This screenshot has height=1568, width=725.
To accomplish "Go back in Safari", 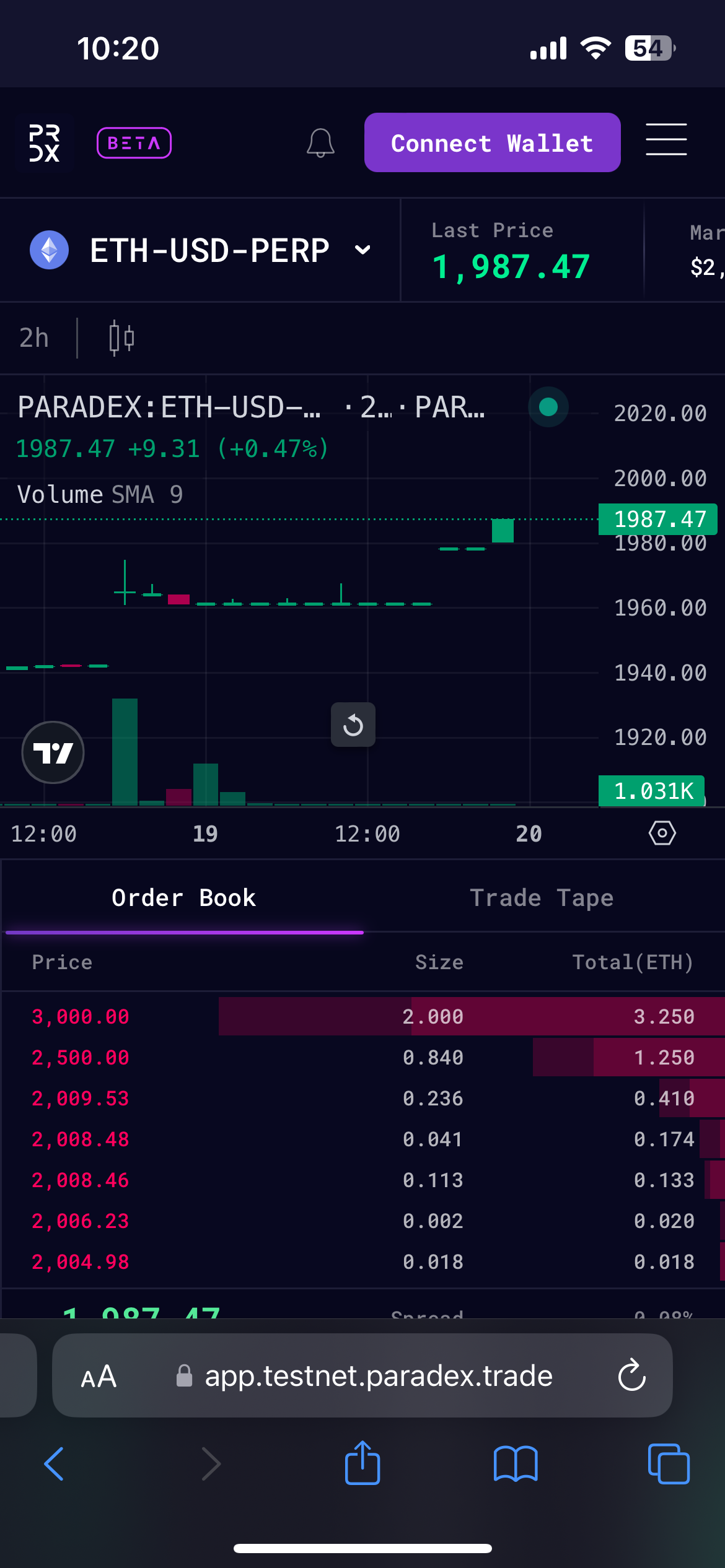I will (54, 1464).
